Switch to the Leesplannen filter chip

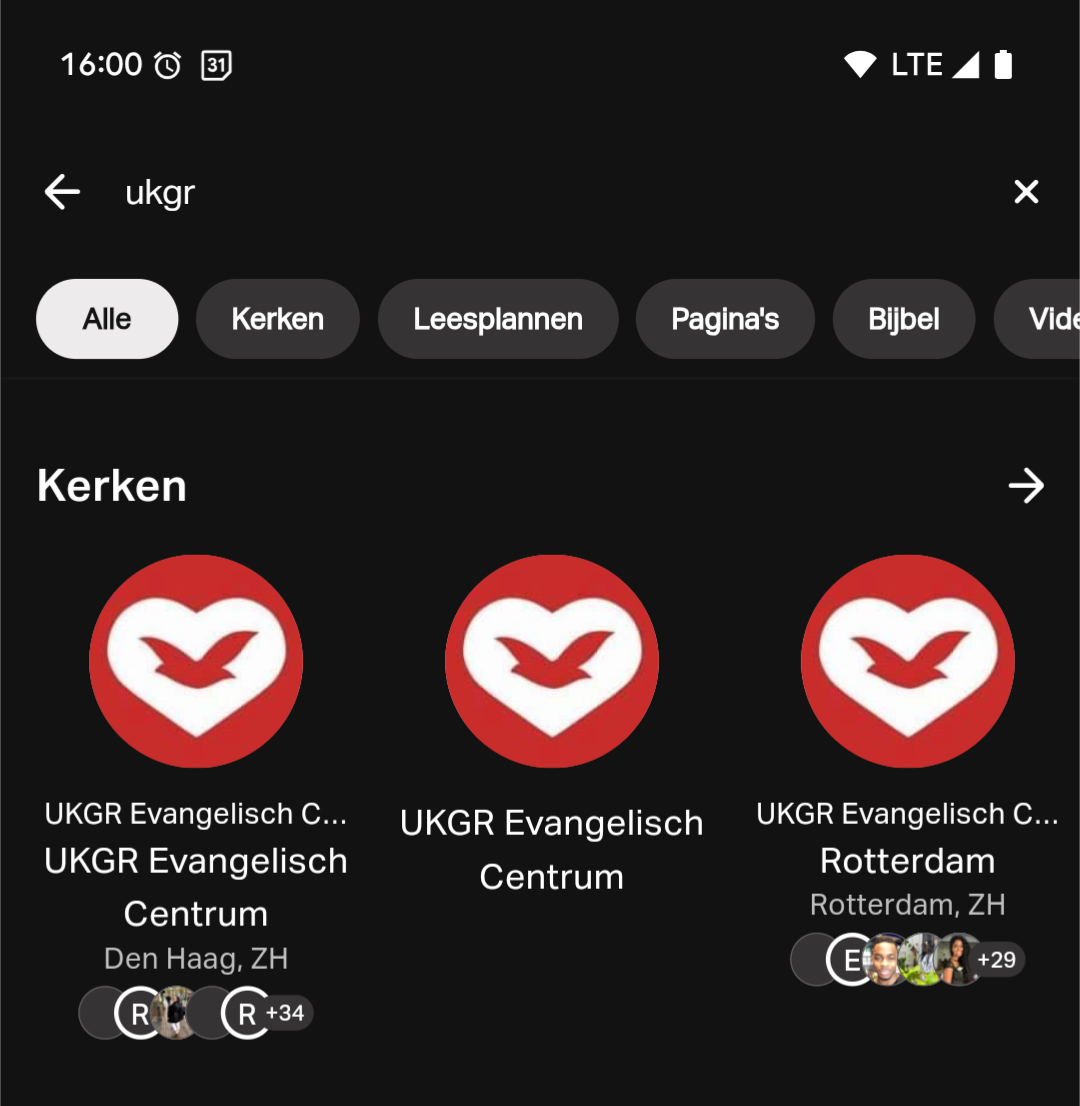(498, 319)
